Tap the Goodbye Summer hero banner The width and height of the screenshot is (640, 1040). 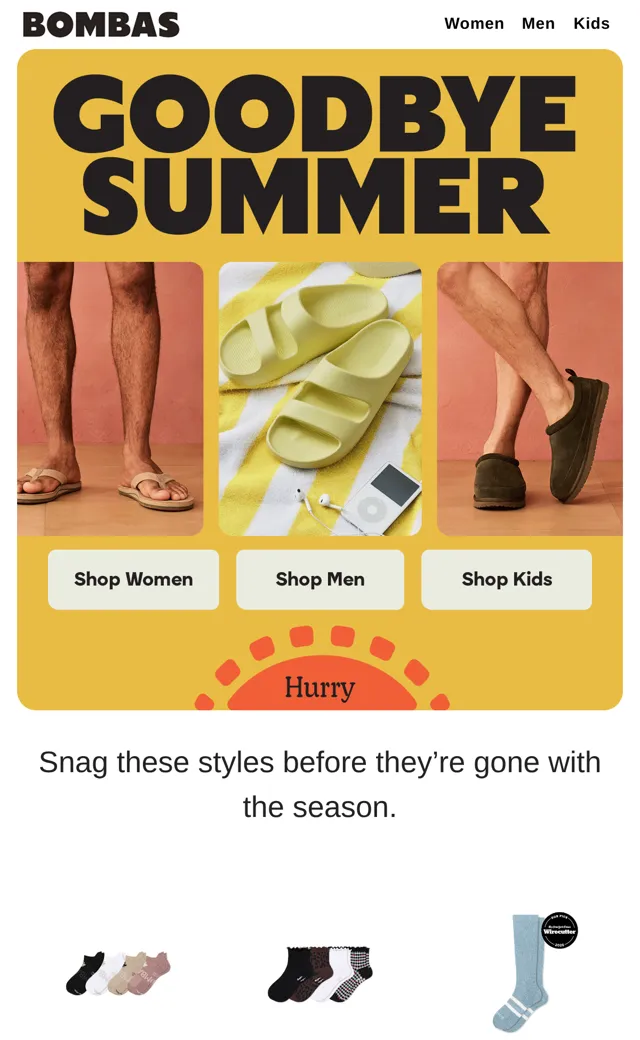point(320,155)
